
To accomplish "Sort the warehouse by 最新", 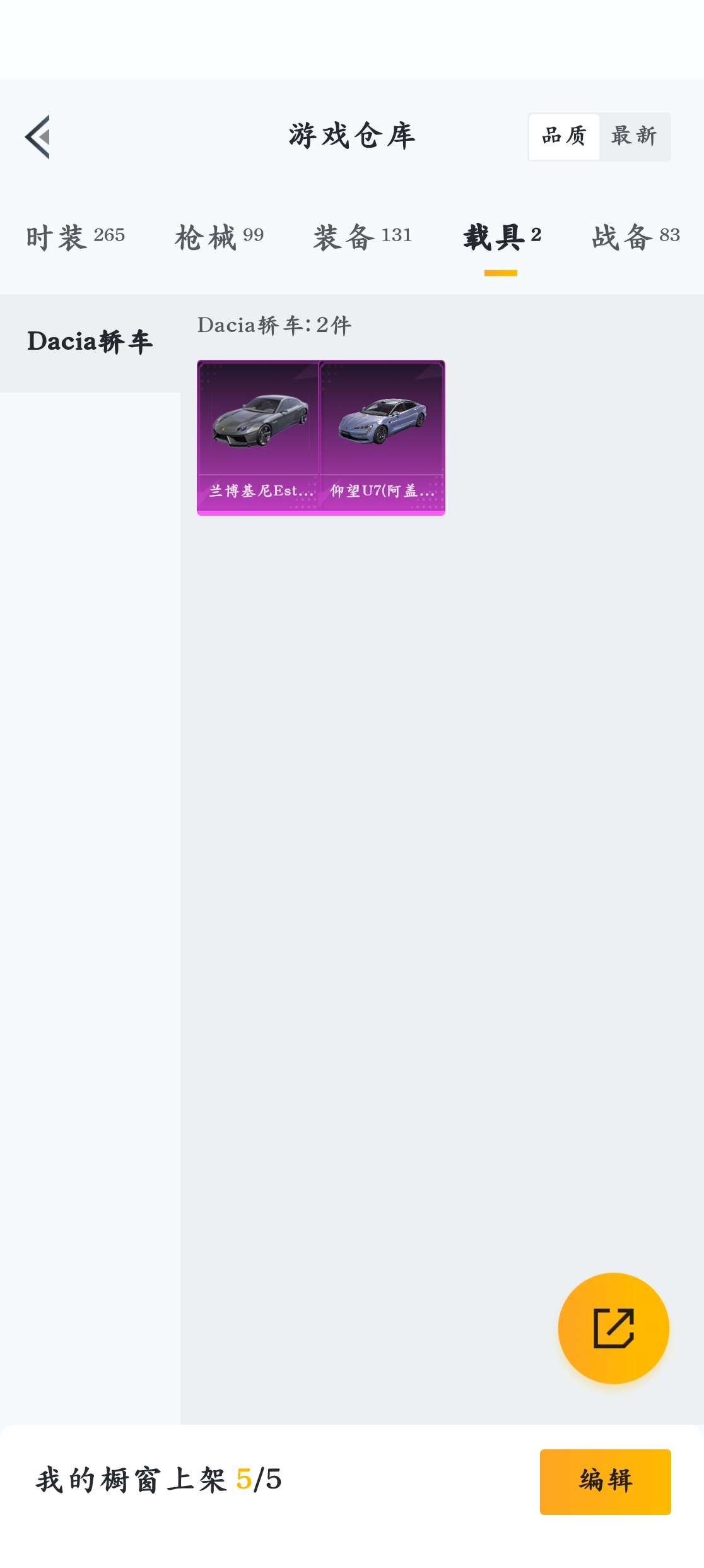I will click(x=634, y=136).
